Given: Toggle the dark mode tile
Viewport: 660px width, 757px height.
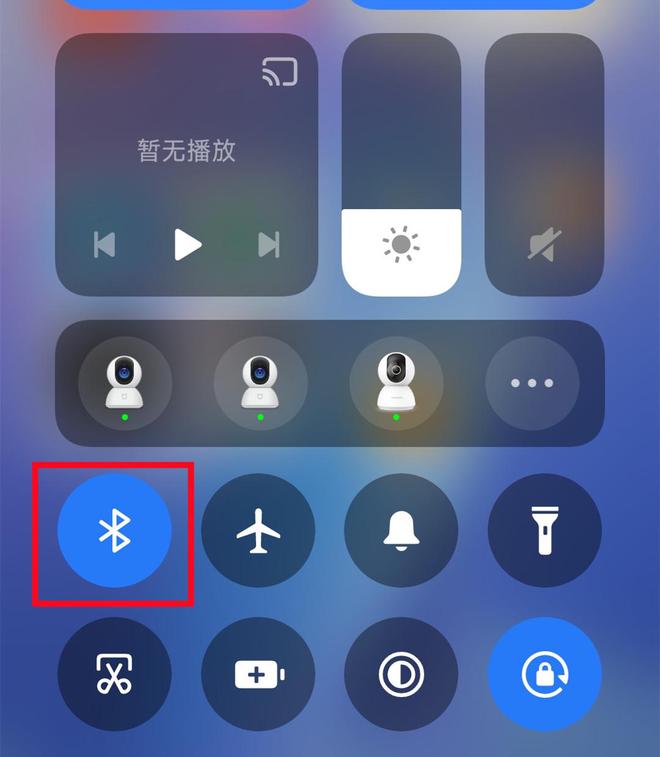Looking at the screenshot, I should coord(401,674).
